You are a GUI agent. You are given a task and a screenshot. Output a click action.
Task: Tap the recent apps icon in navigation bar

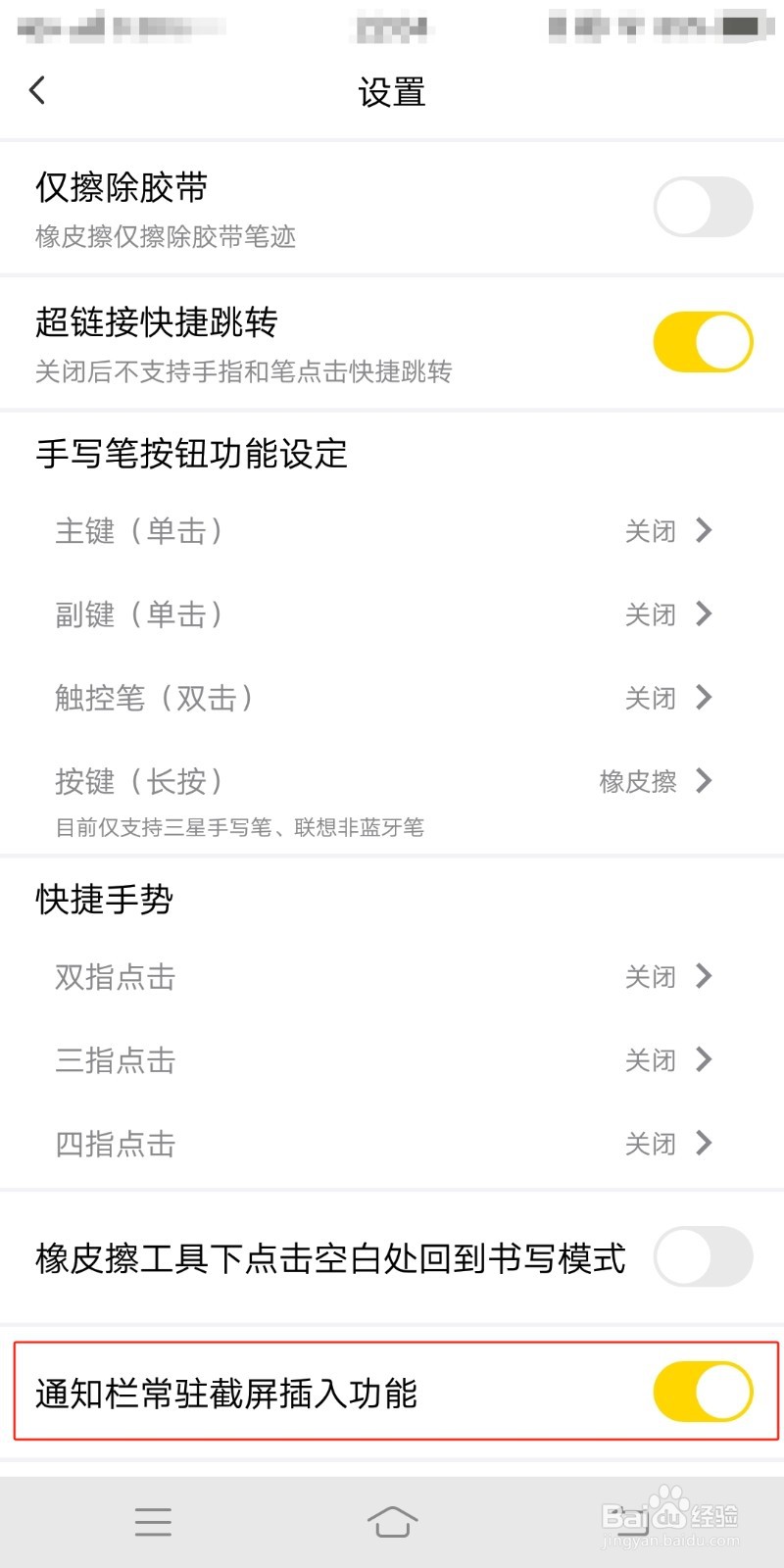click(x=153, y=1522)
